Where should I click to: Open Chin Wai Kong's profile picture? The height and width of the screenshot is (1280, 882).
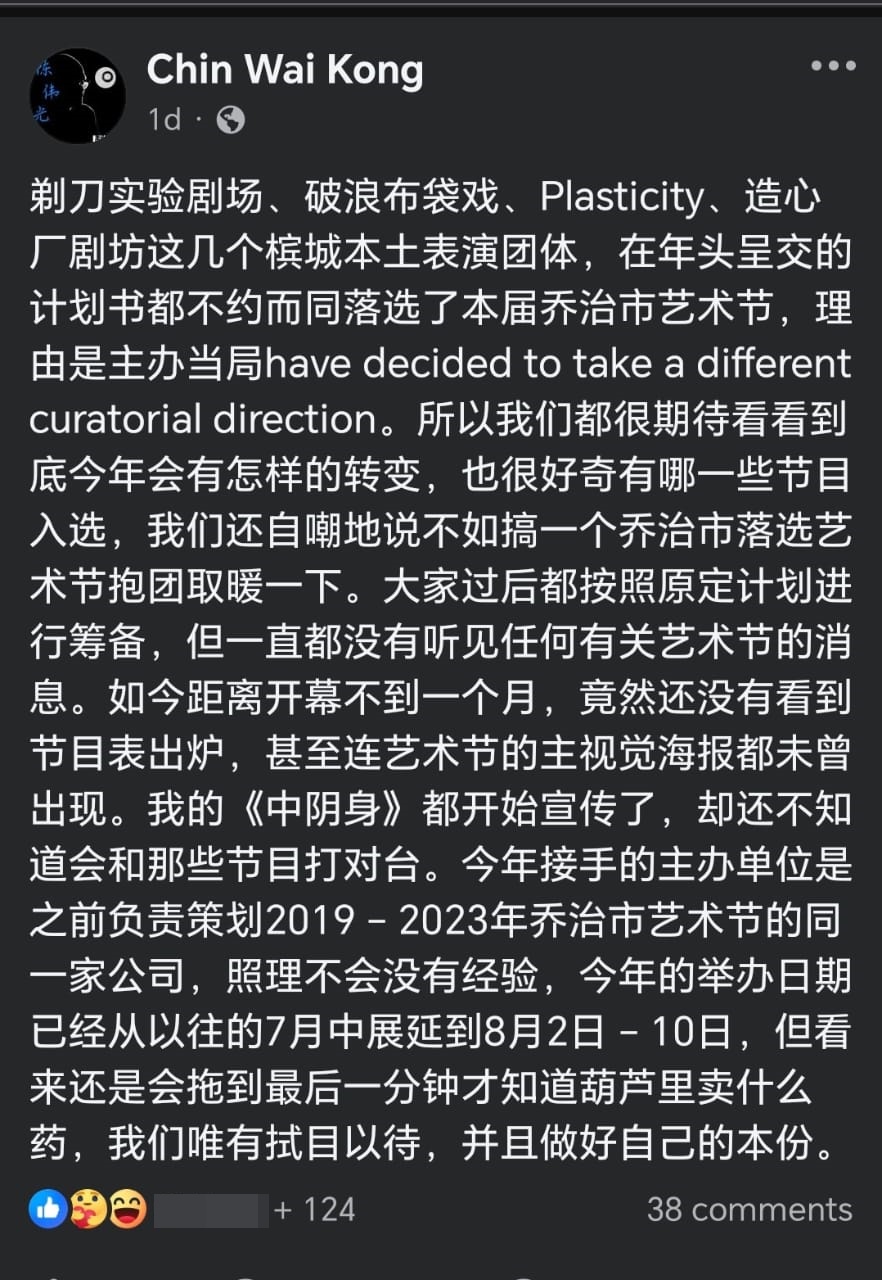click(77, 96)
